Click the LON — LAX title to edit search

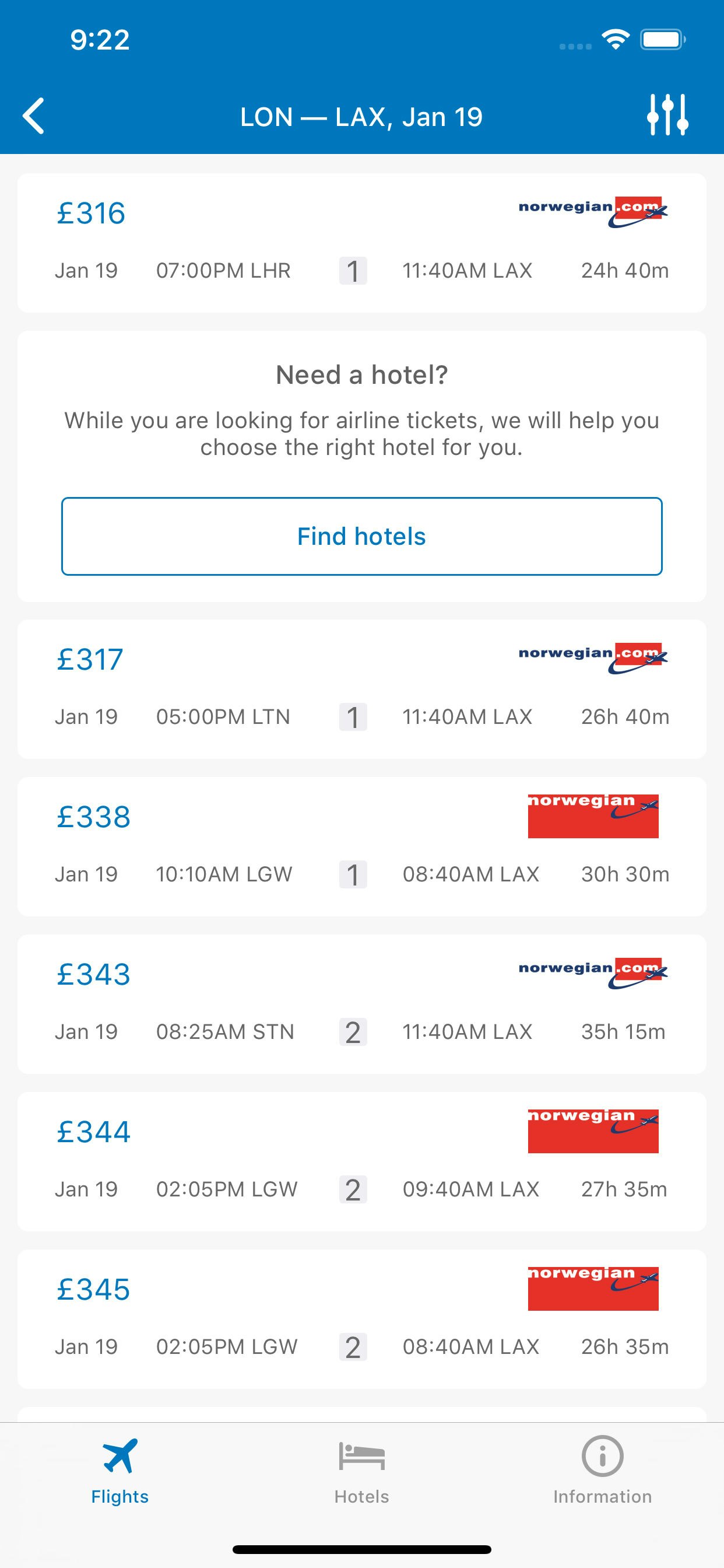click(x=361, y=116)
